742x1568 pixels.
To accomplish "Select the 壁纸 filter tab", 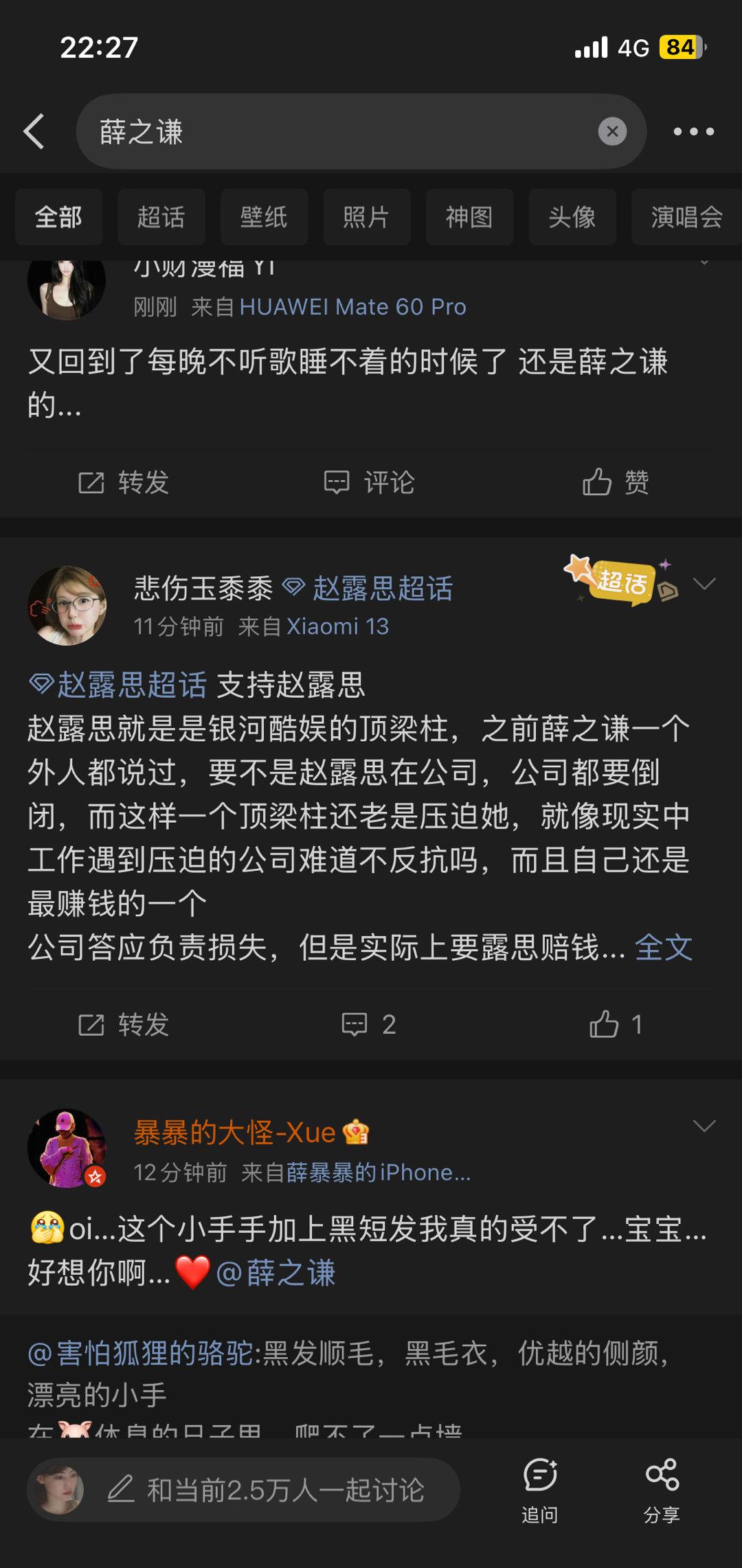I will coord(264,217).
